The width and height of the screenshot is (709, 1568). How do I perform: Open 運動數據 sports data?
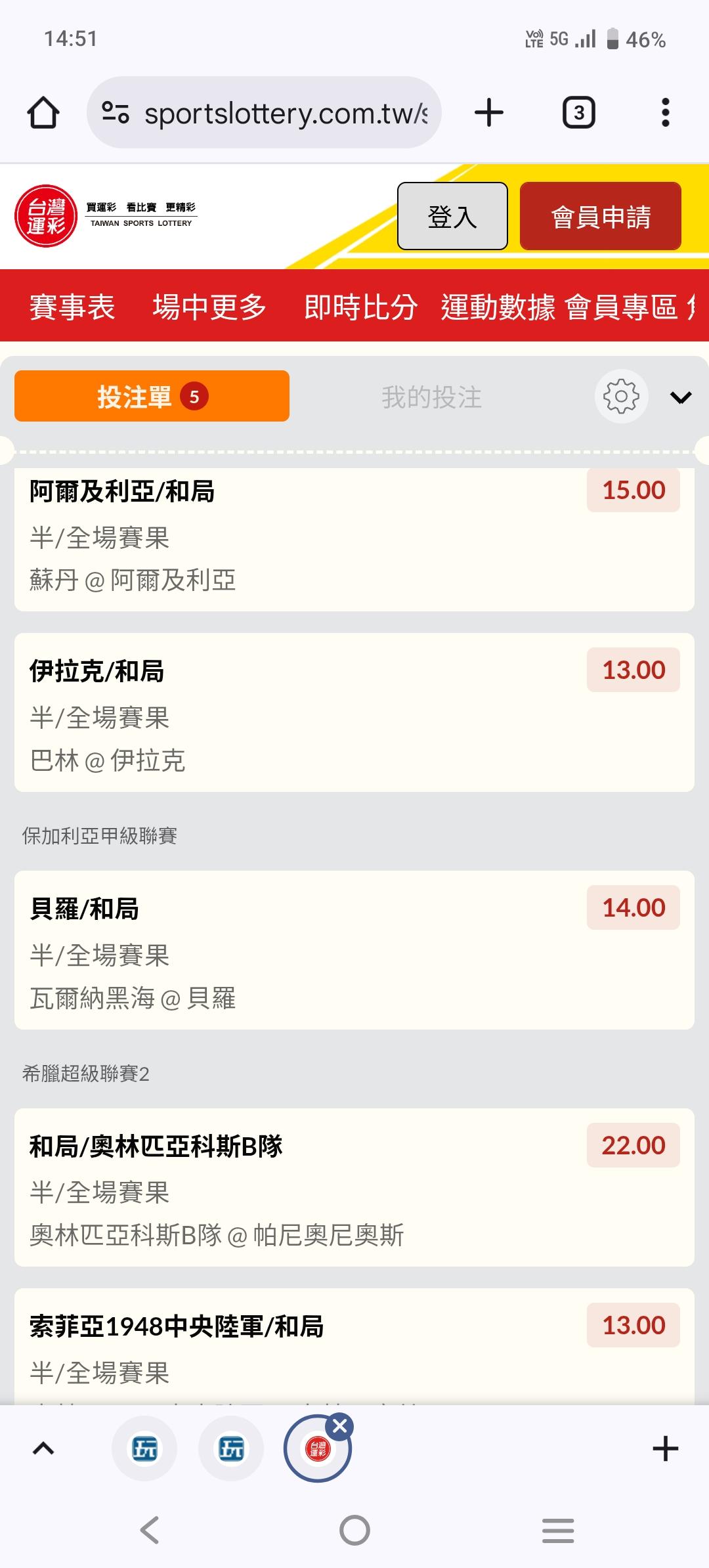498,307
